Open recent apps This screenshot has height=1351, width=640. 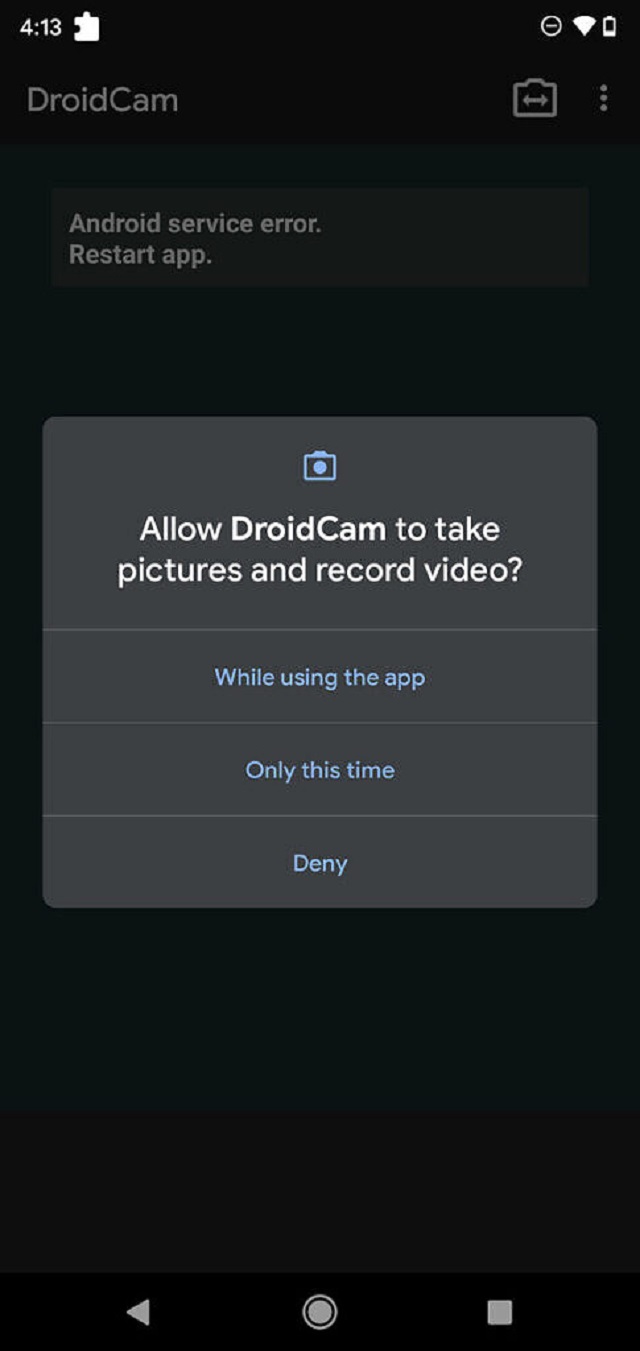pos(499,1311)
